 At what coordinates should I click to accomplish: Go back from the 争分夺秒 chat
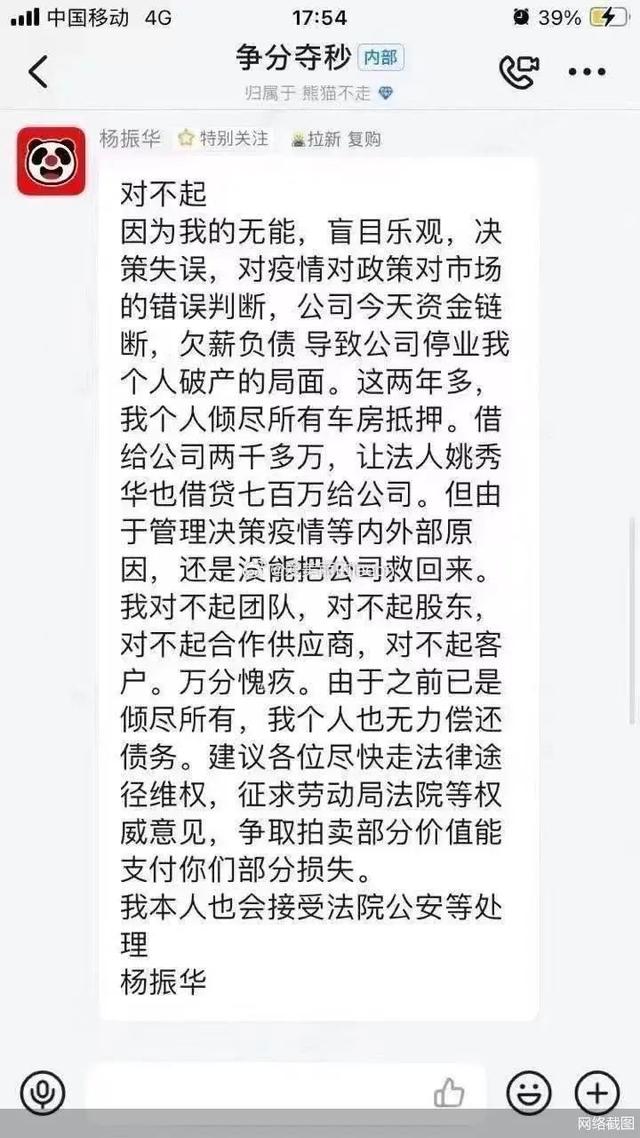pos(38,72)
